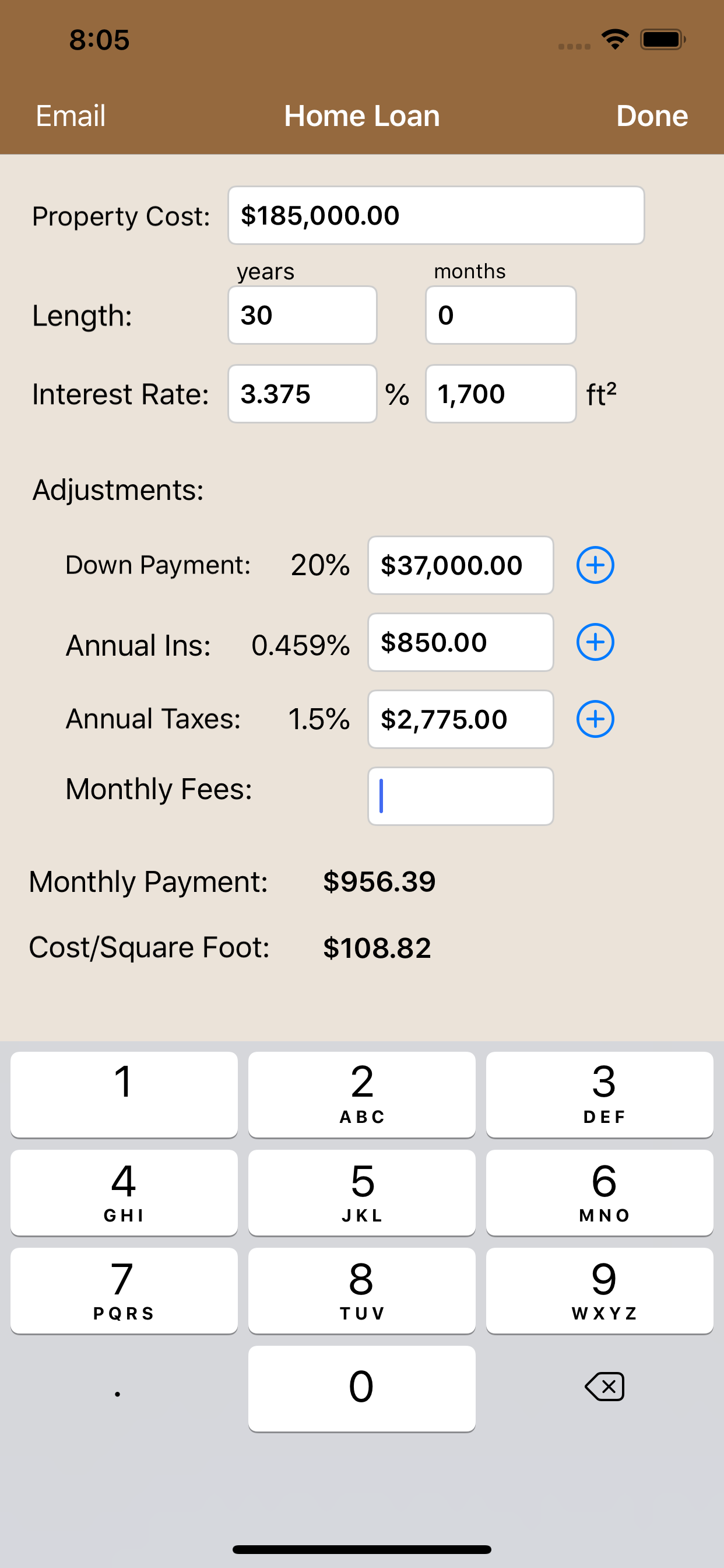The width and height of the screenshot is (724, 1568).
Task: Tap the Monthly Fees input box
Action: click(460, 796)
